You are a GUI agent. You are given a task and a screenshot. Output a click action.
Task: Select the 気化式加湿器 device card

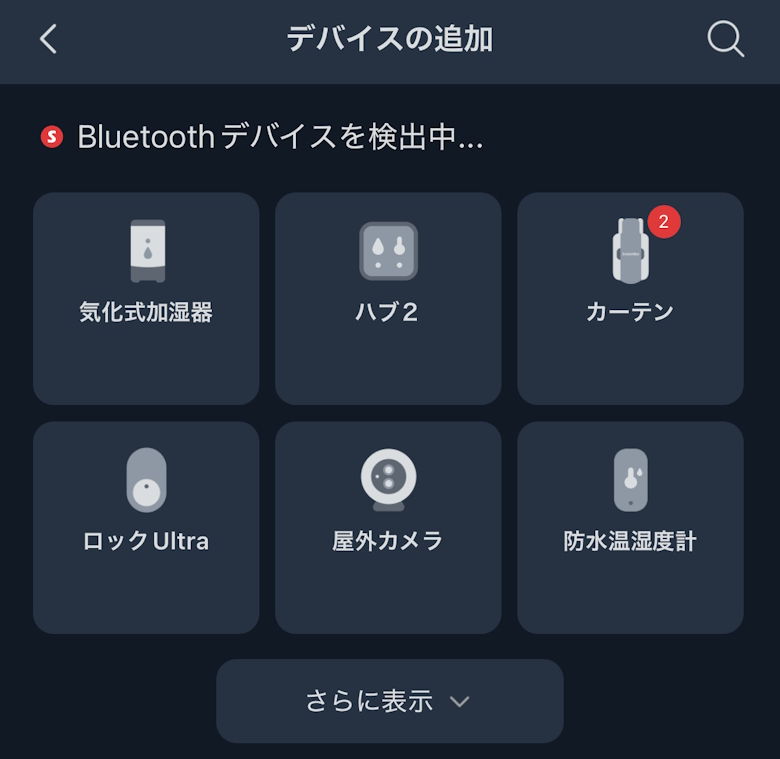tap(146, 298)
